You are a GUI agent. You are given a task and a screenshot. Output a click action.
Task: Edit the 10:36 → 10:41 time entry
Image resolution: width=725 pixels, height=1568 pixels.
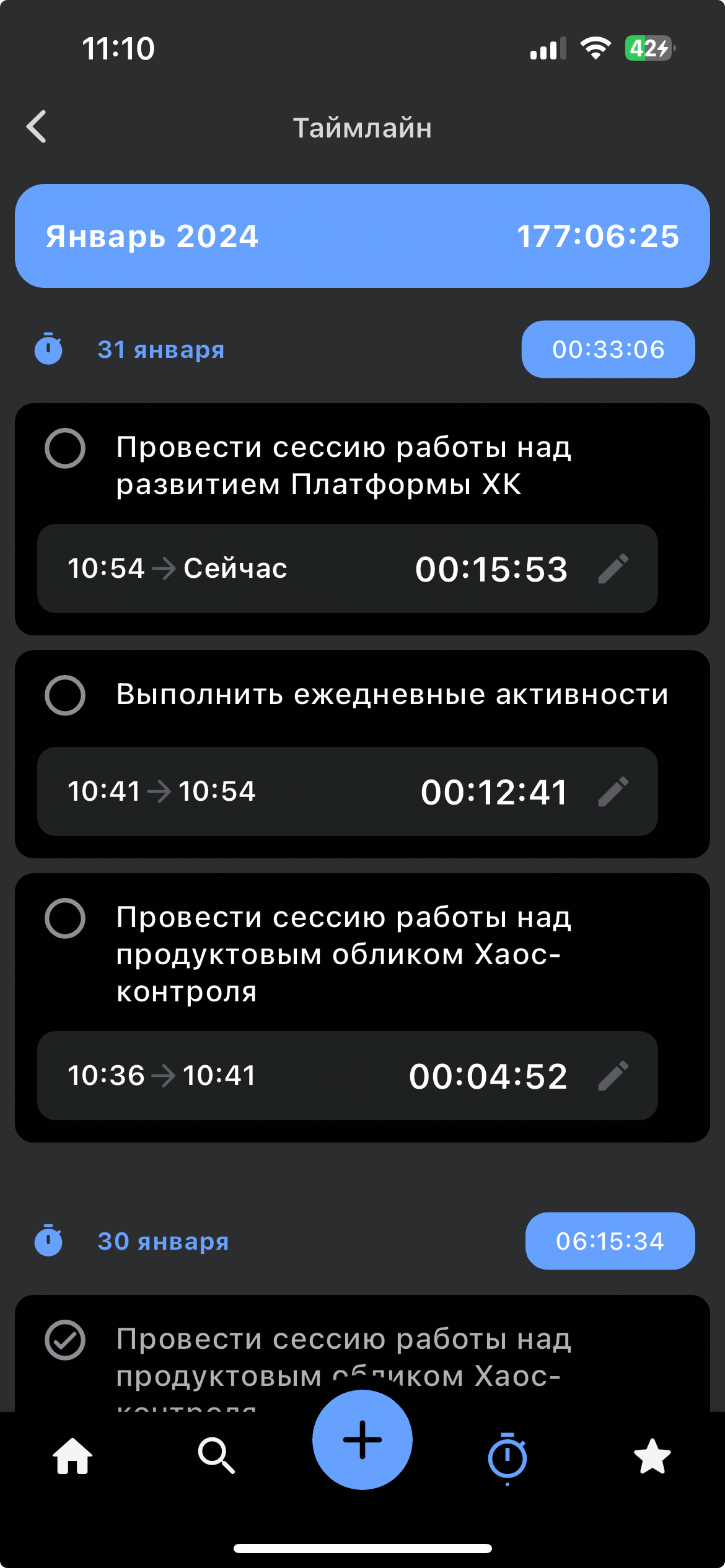point(613,1076)
